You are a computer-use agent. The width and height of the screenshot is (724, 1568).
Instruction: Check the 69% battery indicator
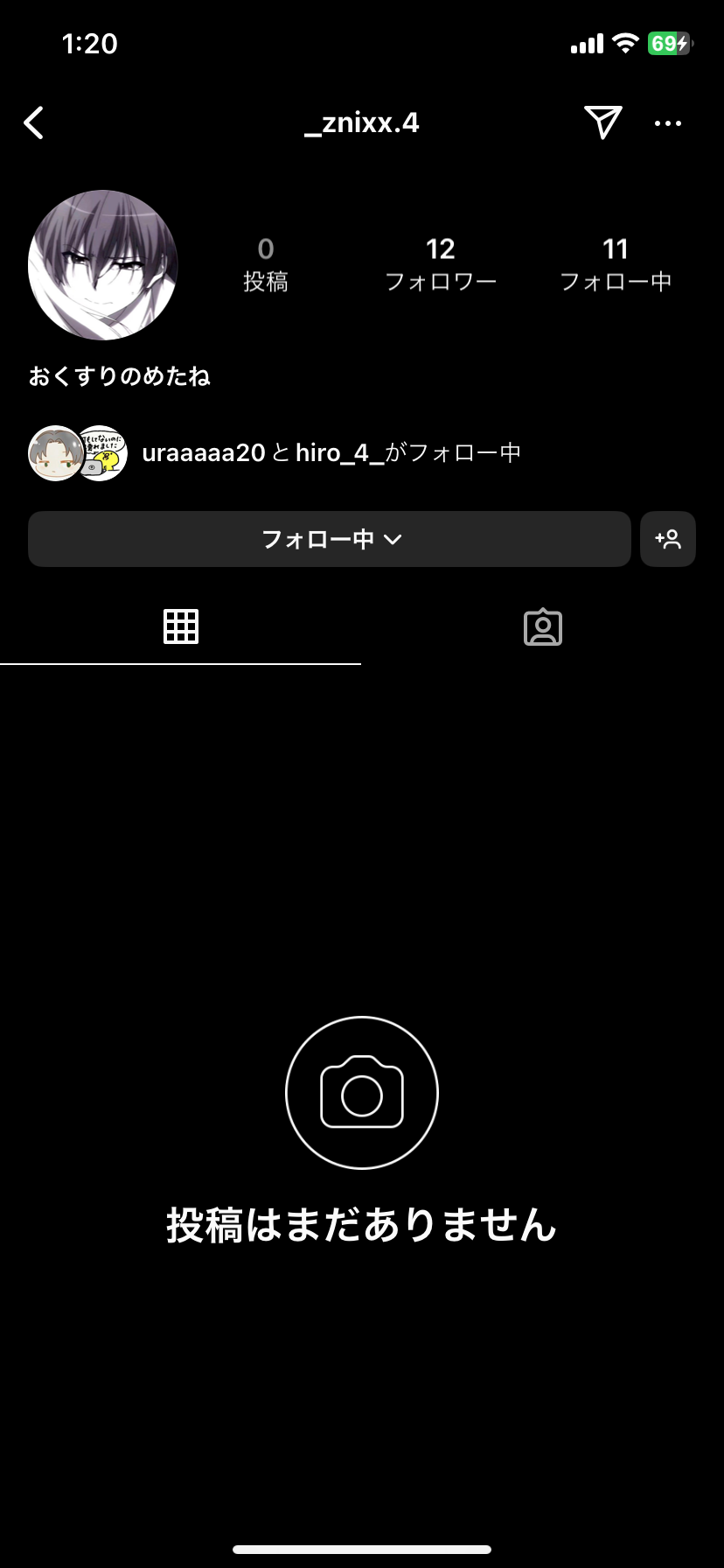click(667, 43)
